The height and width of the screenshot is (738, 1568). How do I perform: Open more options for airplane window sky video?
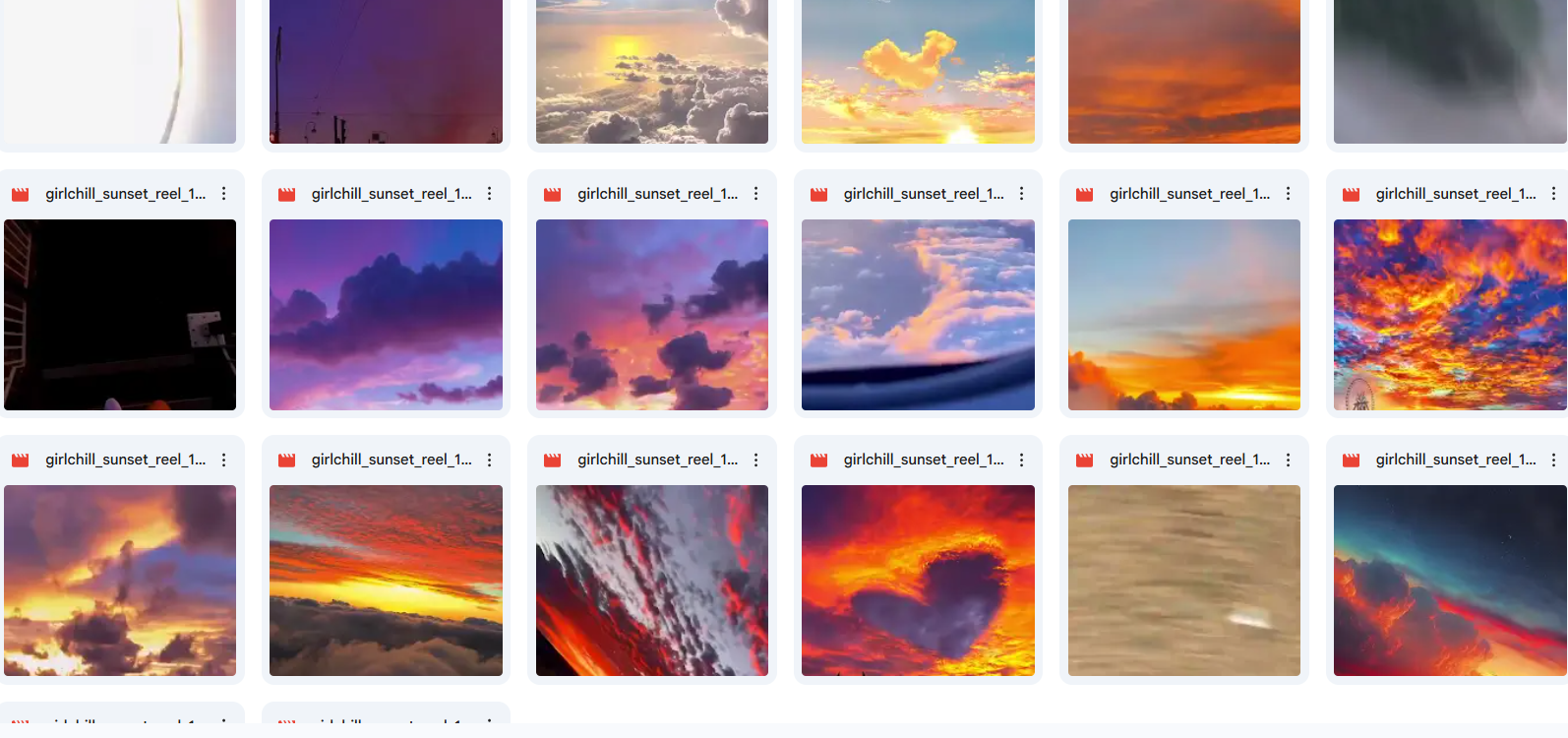tap(1022, 194)
